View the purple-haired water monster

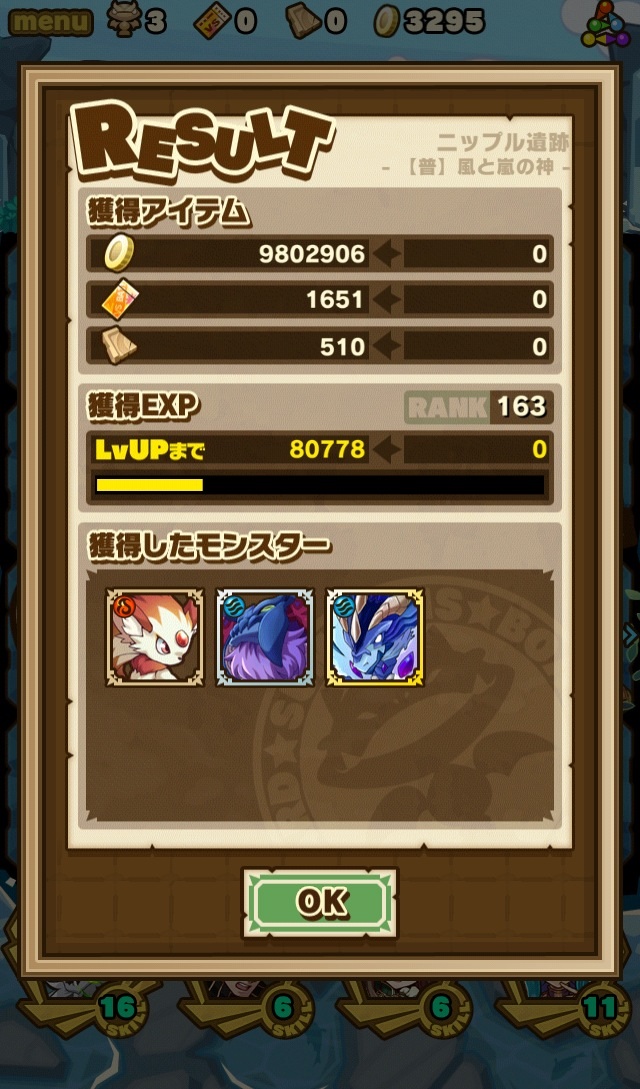coord(265,637)
